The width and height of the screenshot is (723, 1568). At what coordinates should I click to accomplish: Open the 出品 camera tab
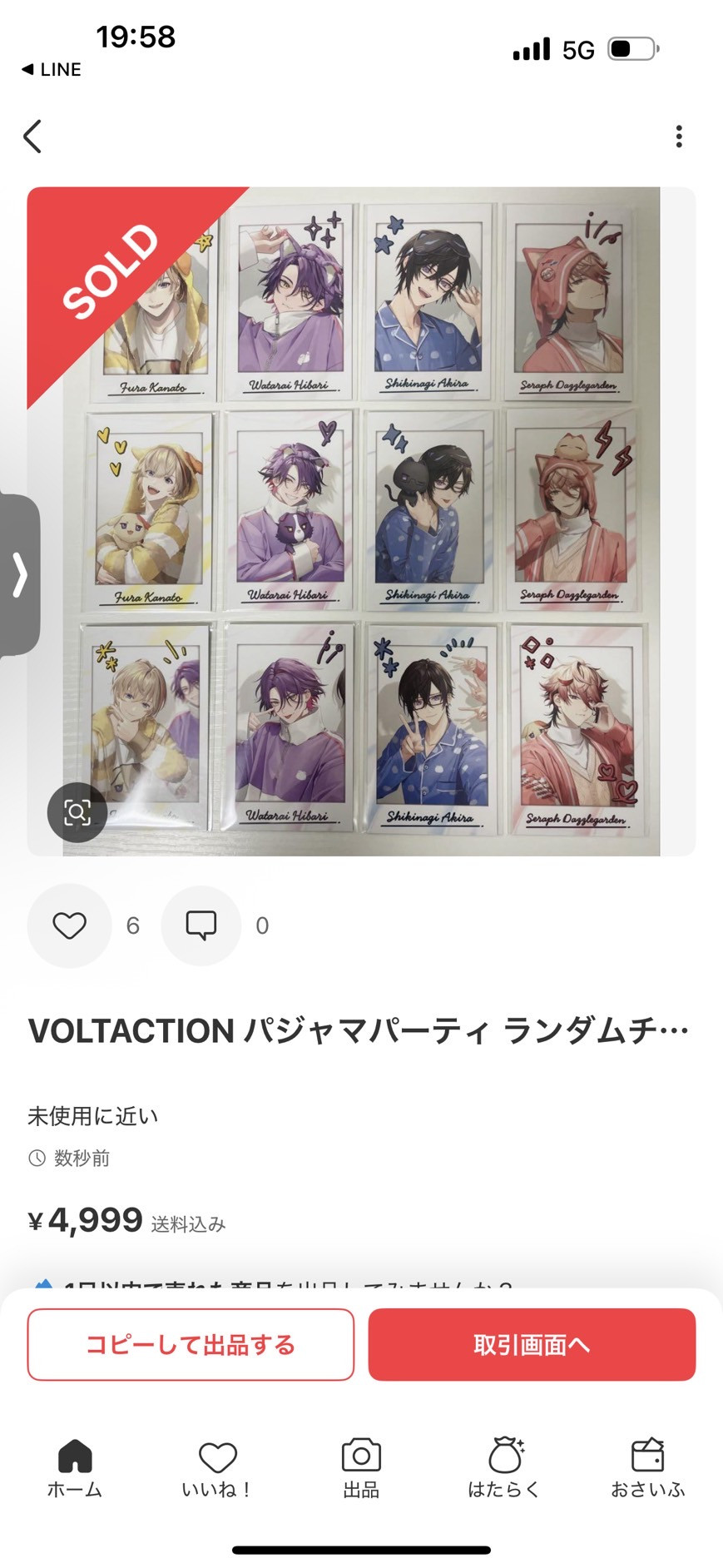pos(361,1469)
